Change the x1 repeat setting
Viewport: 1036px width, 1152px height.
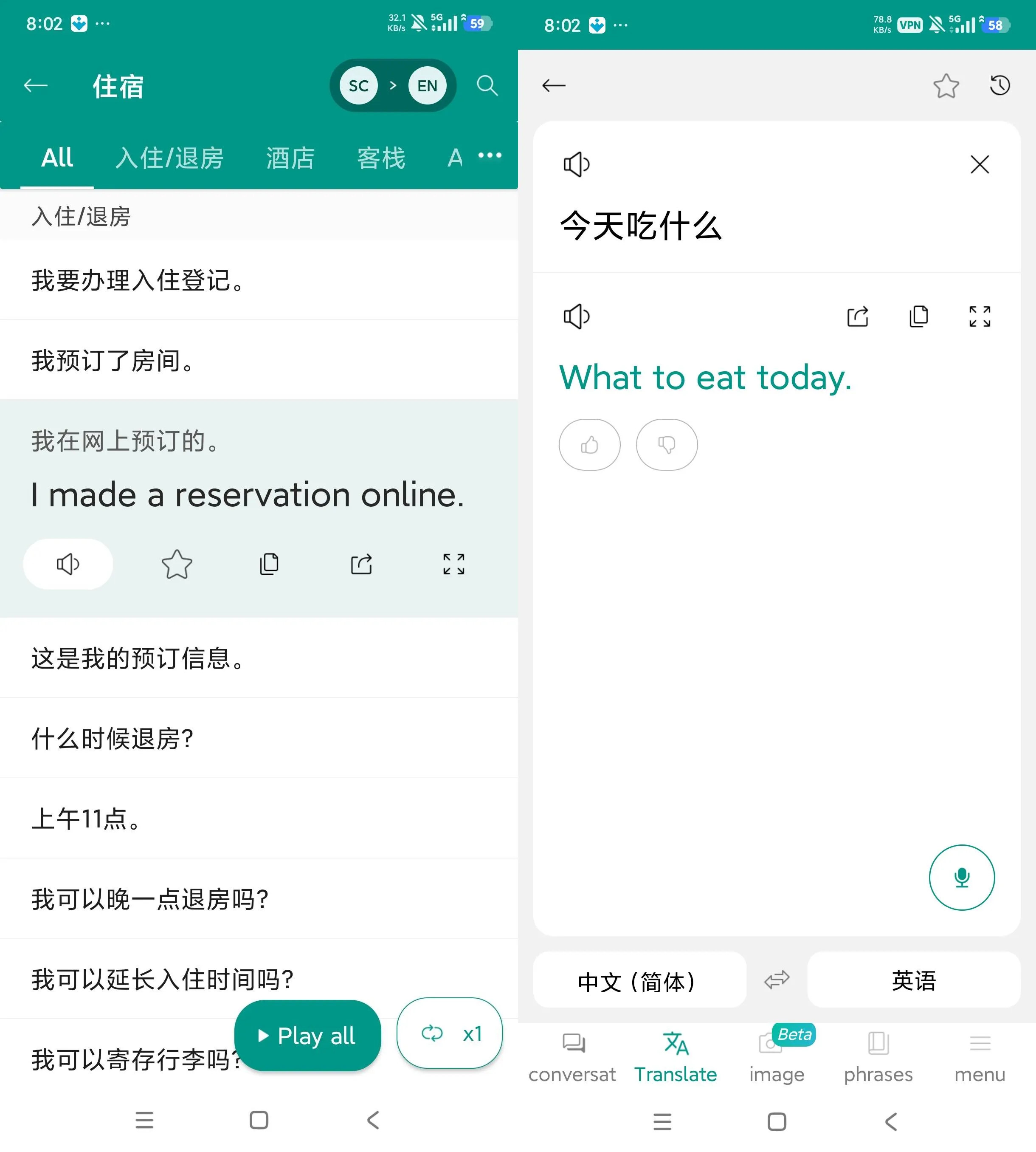450,1033
